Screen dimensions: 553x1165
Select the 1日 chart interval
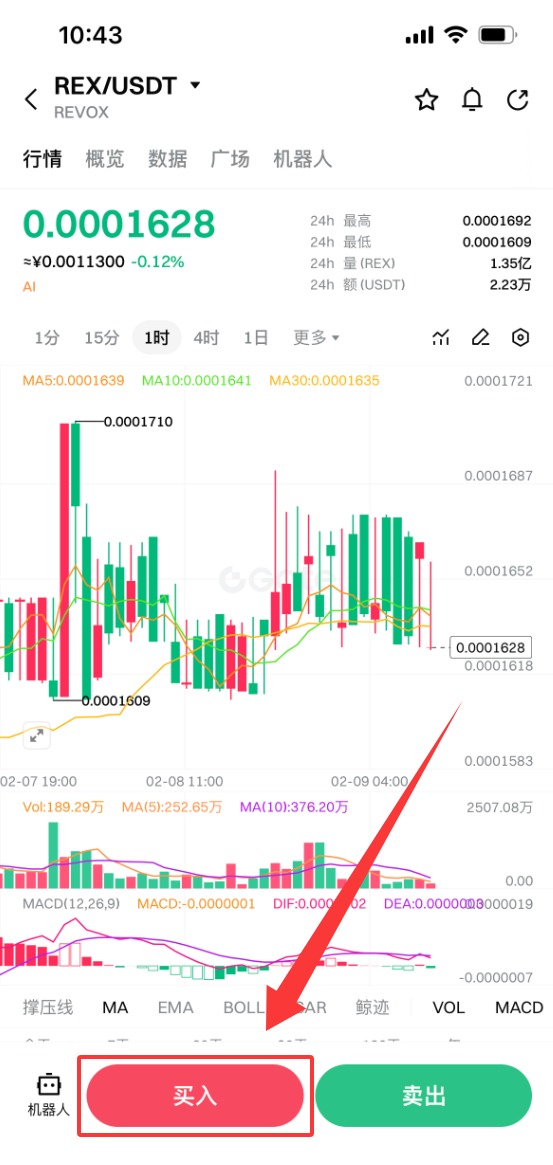[x=256, y=338]
